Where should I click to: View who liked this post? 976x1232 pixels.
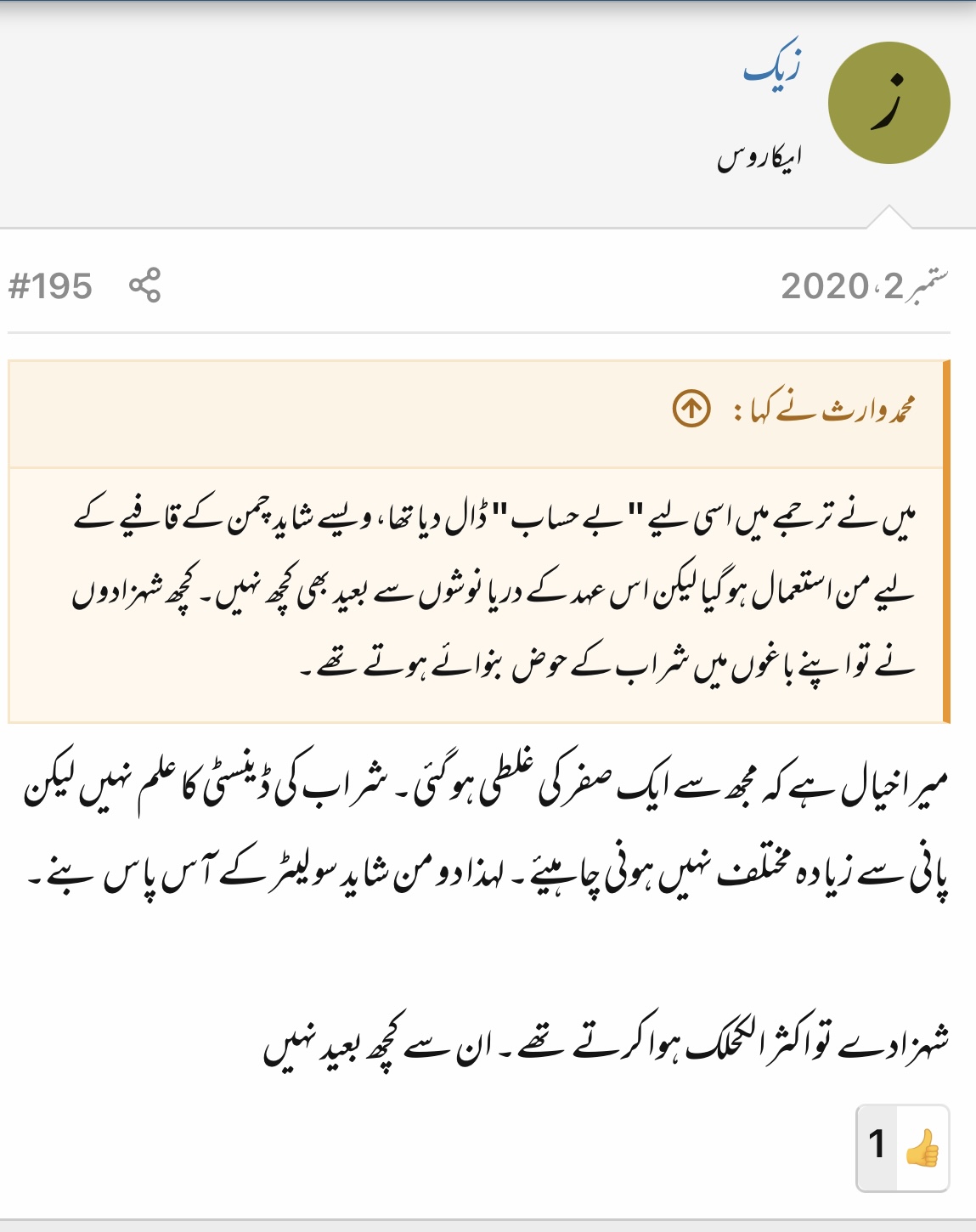point(901,1147)
